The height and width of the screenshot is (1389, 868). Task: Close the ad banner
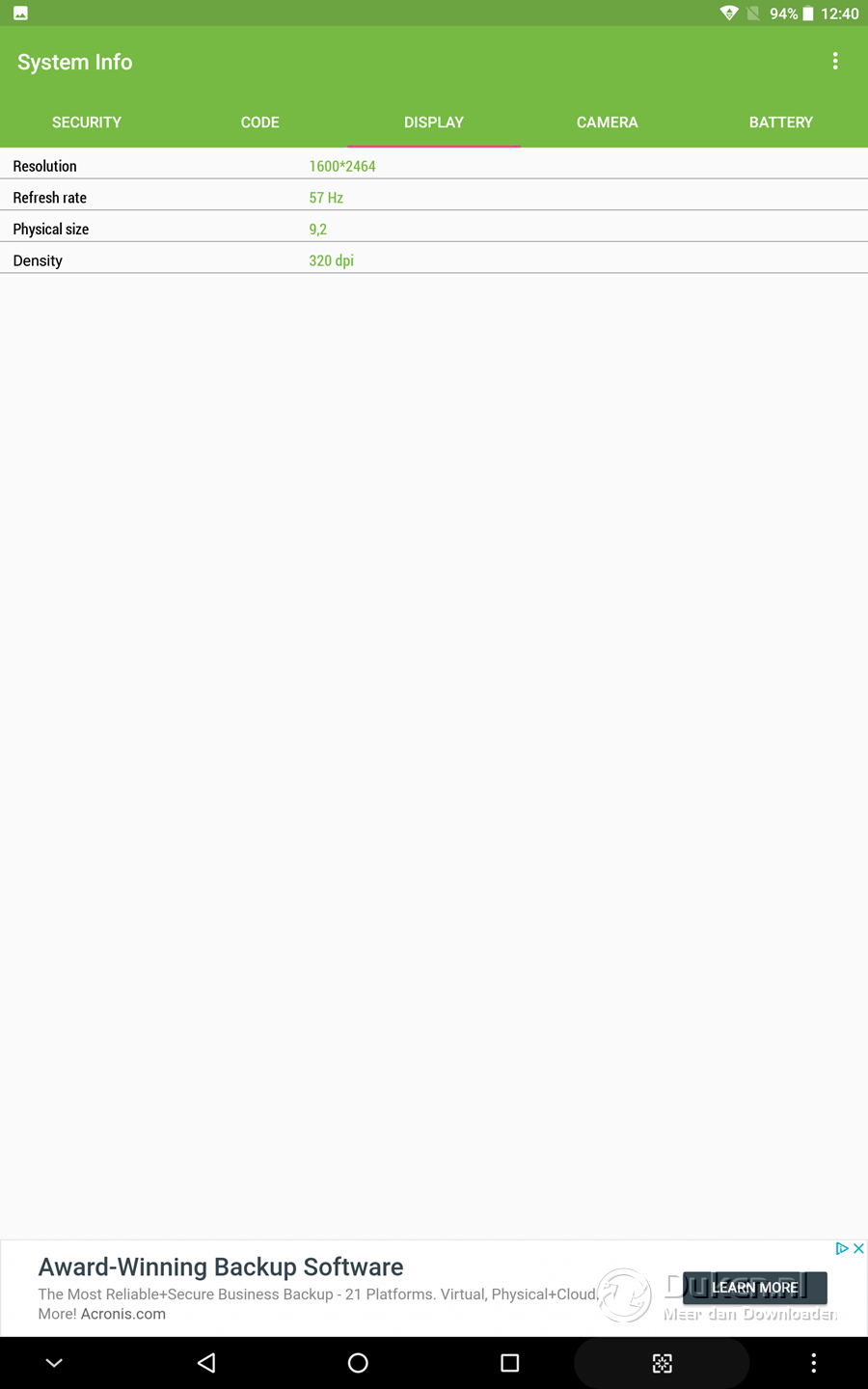[858, 1248]
